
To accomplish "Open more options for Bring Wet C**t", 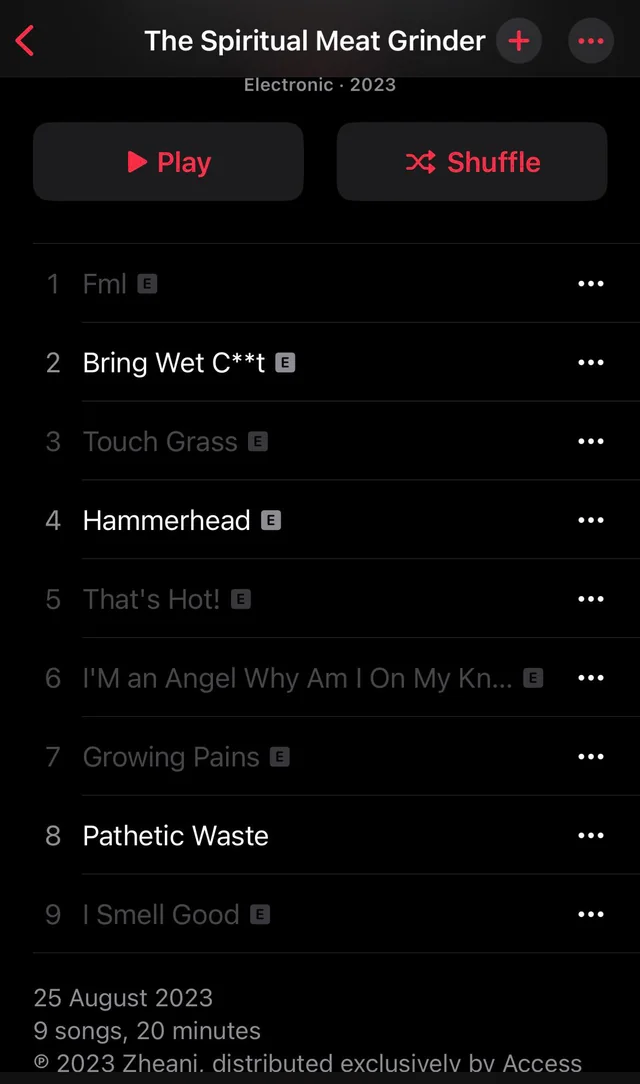I will [x=590, y=363].
